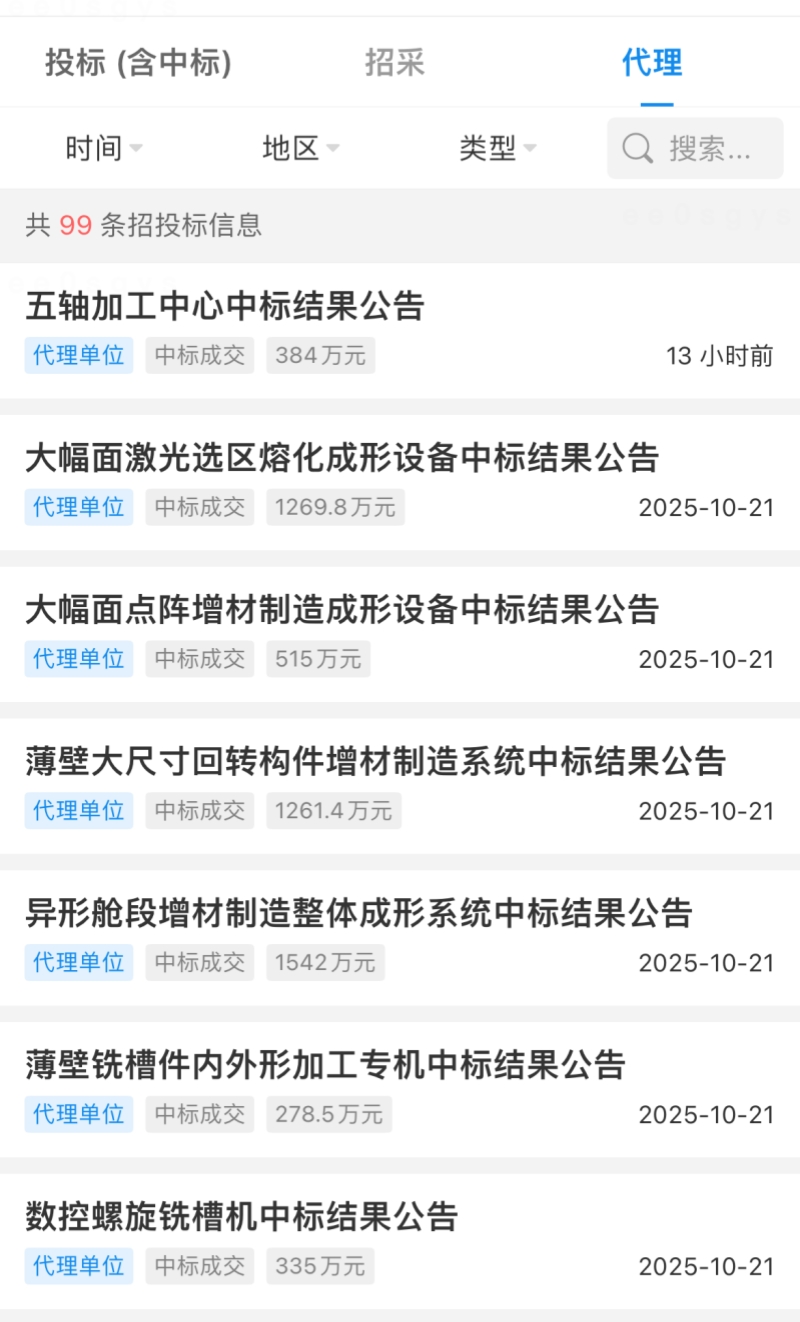Open 大幅面激光选区熔化成形设备中标结果公告

pyautogui.click(x=342, y=458)
